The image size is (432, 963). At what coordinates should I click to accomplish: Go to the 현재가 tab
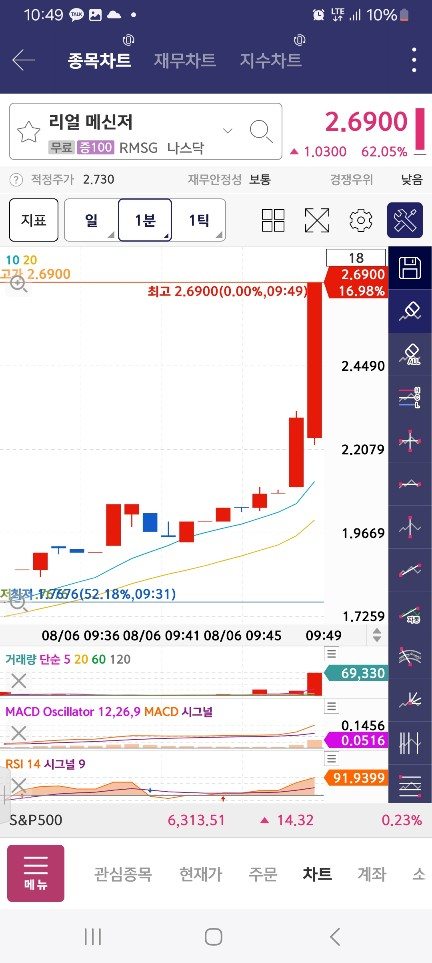pyautogui.click(x=200, y=874)
